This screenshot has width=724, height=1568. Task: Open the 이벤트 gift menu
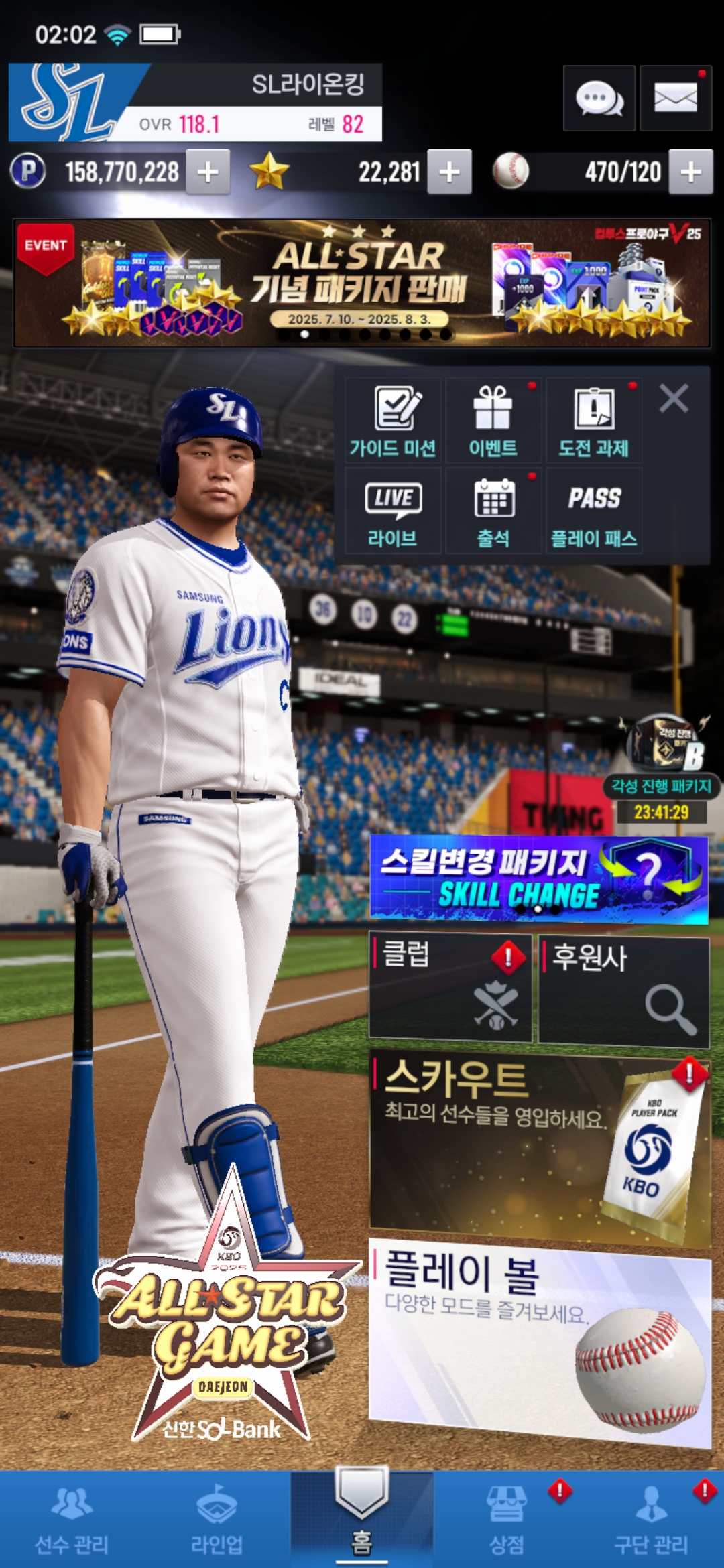tap(493, 421)
